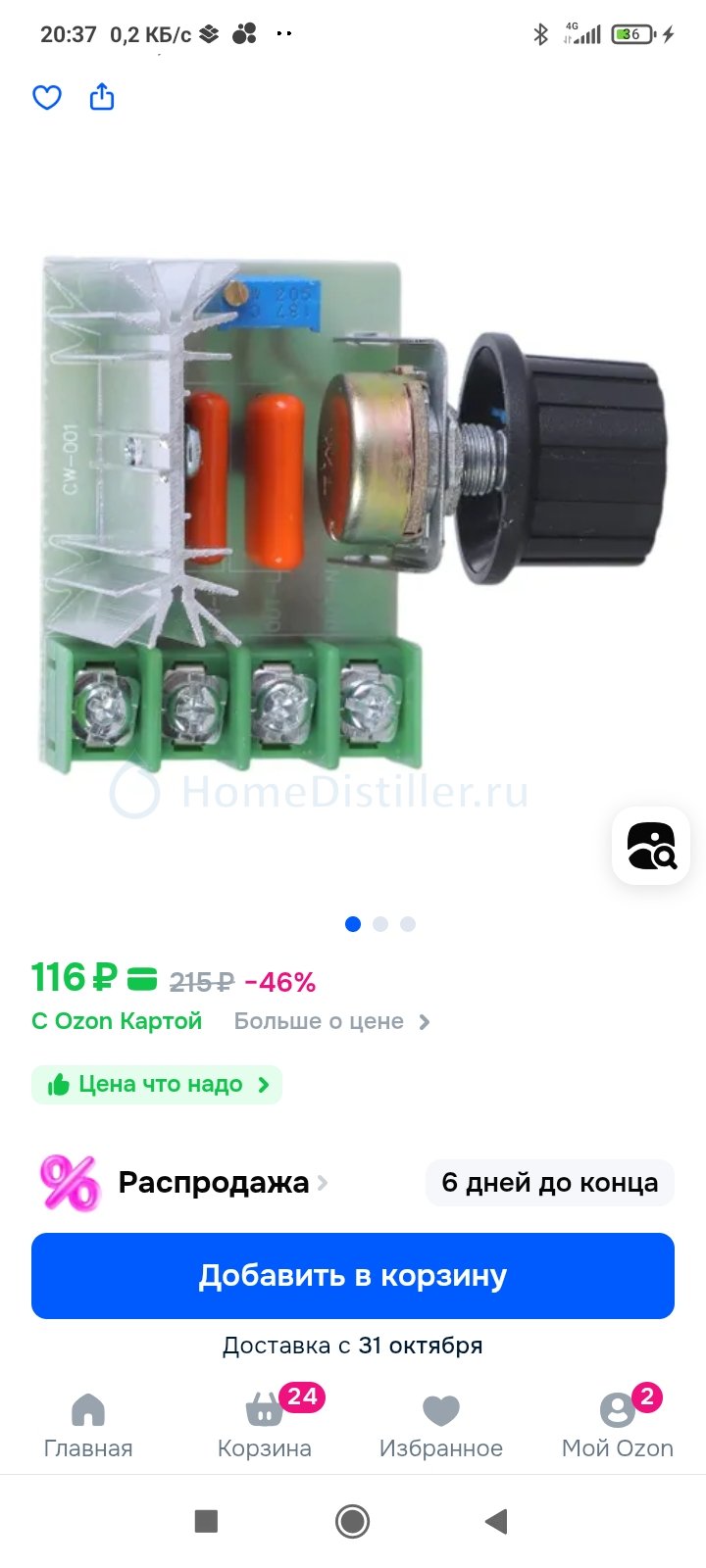Open the Корзина tab

(265, 1426)
